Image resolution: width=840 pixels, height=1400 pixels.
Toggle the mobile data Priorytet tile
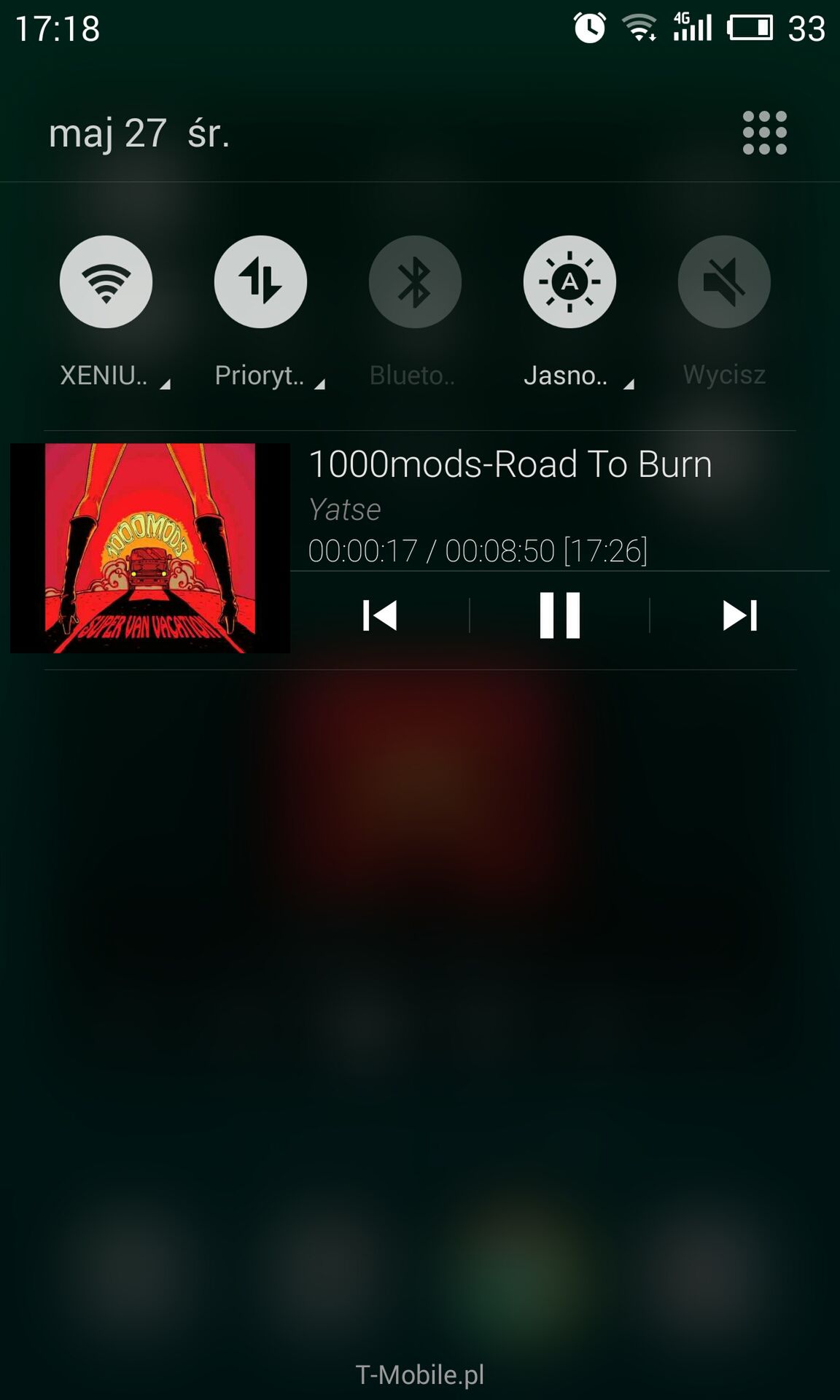(260, 281)
